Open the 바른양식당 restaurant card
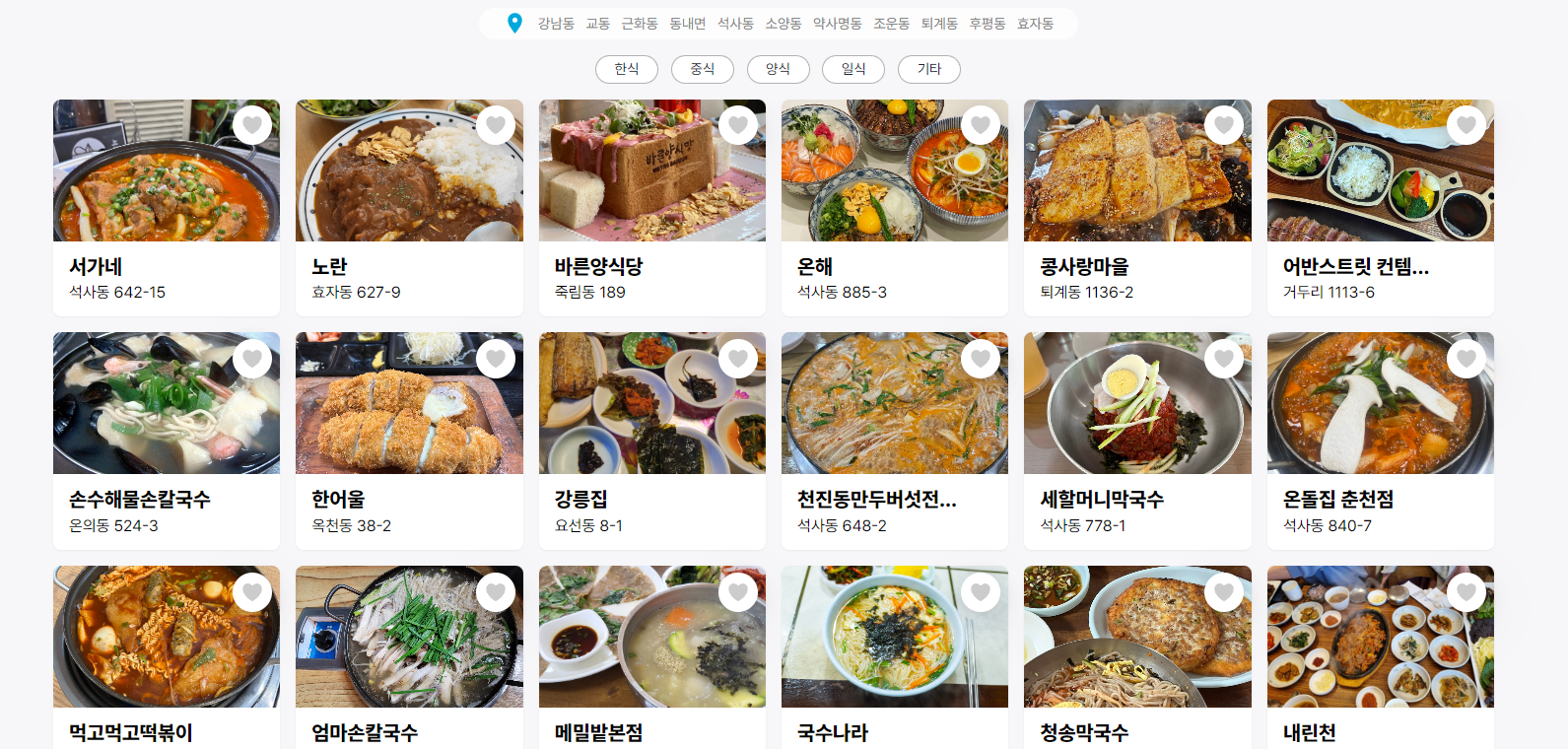Screen dimensions: 1568x749 click(651, 207)
